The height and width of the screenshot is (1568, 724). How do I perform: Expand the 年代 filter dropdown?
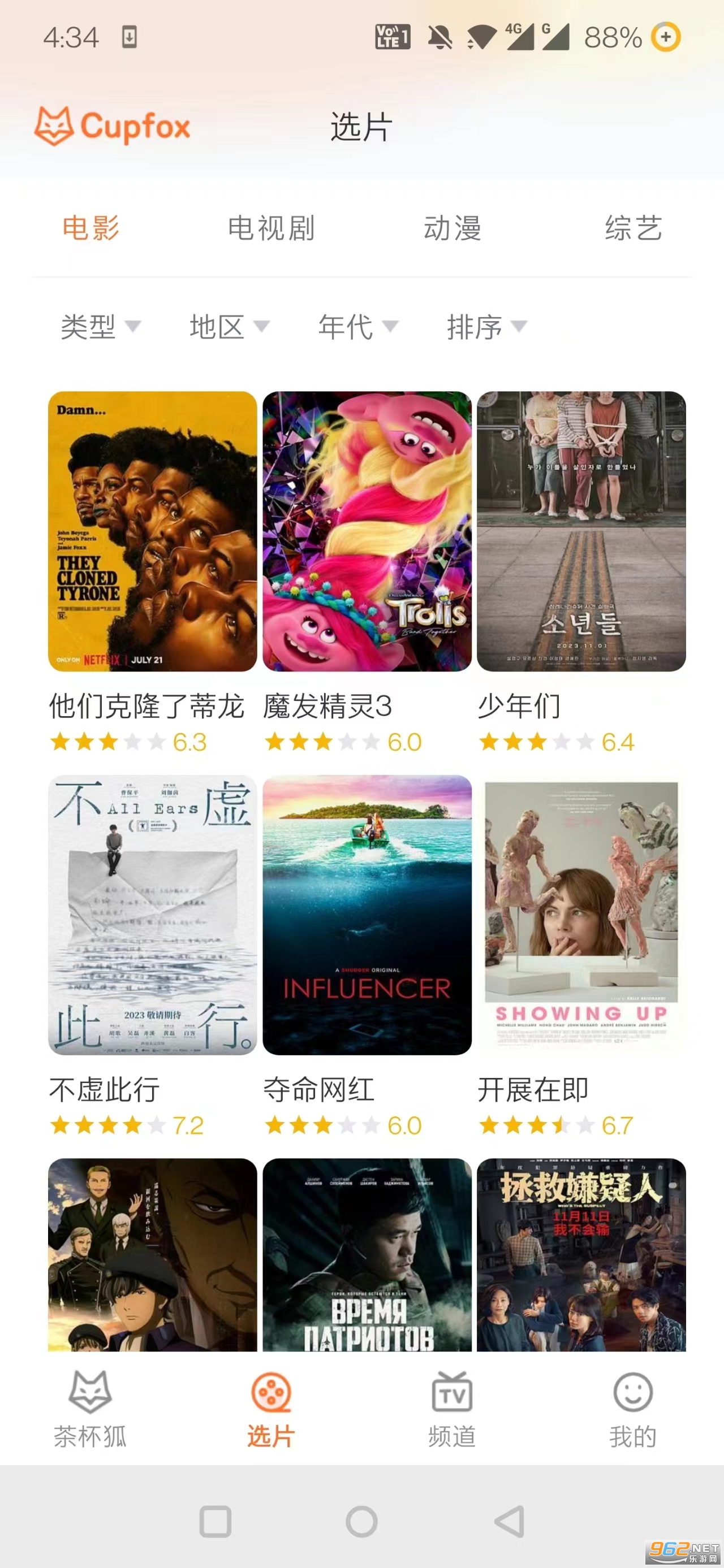pyautogui.click(x=359, y=327)
